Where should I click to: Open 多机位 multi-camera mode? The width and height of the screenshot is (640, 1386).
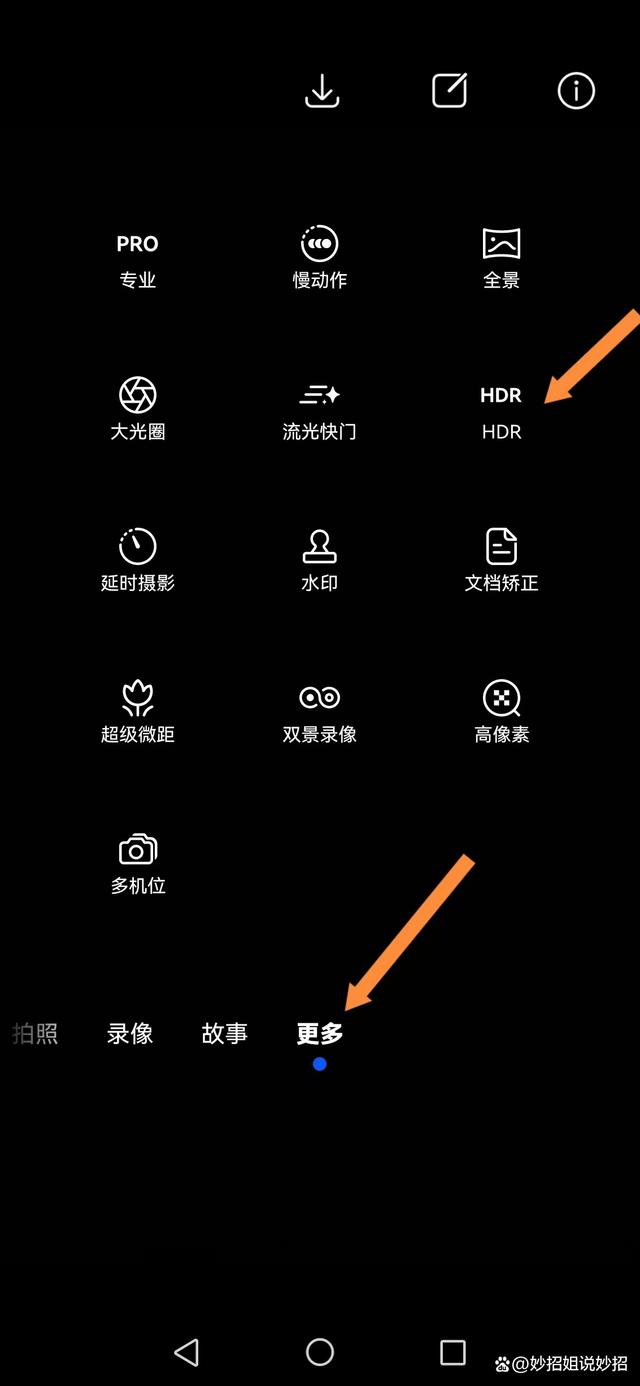tap(137, 863)
